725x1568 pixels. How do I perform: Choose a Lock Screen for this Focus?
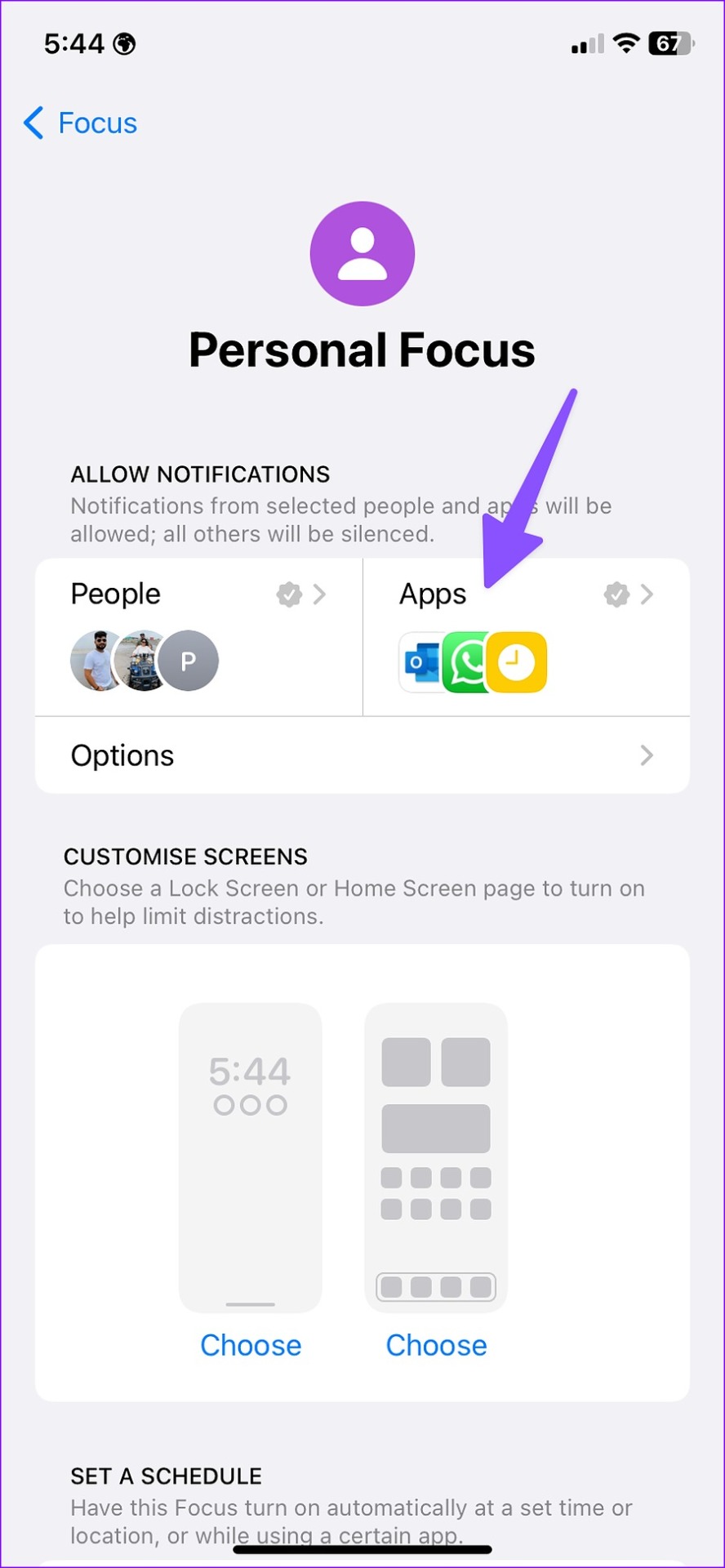(251, 1345)
